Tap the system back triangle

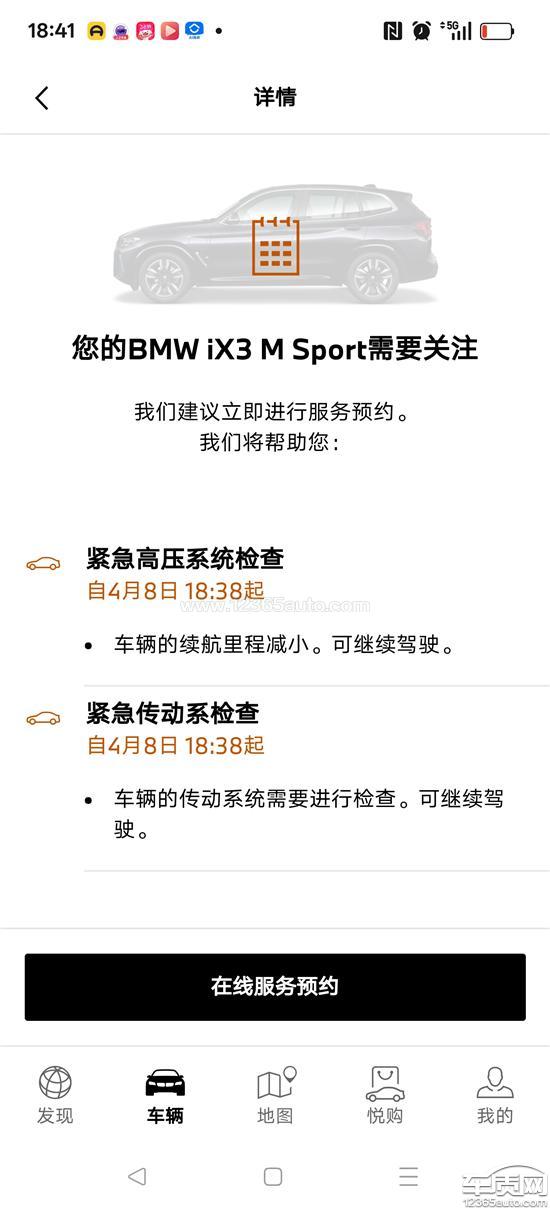(138, 1177)
